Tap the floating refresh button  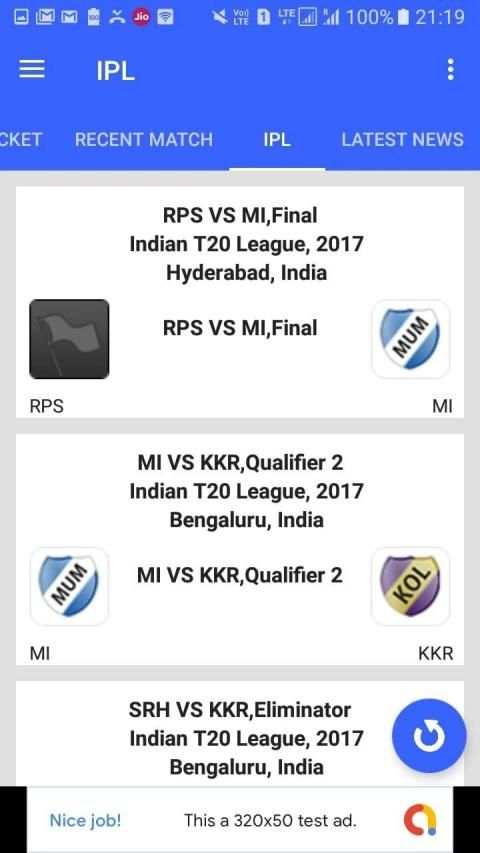(x=429, y=736)
